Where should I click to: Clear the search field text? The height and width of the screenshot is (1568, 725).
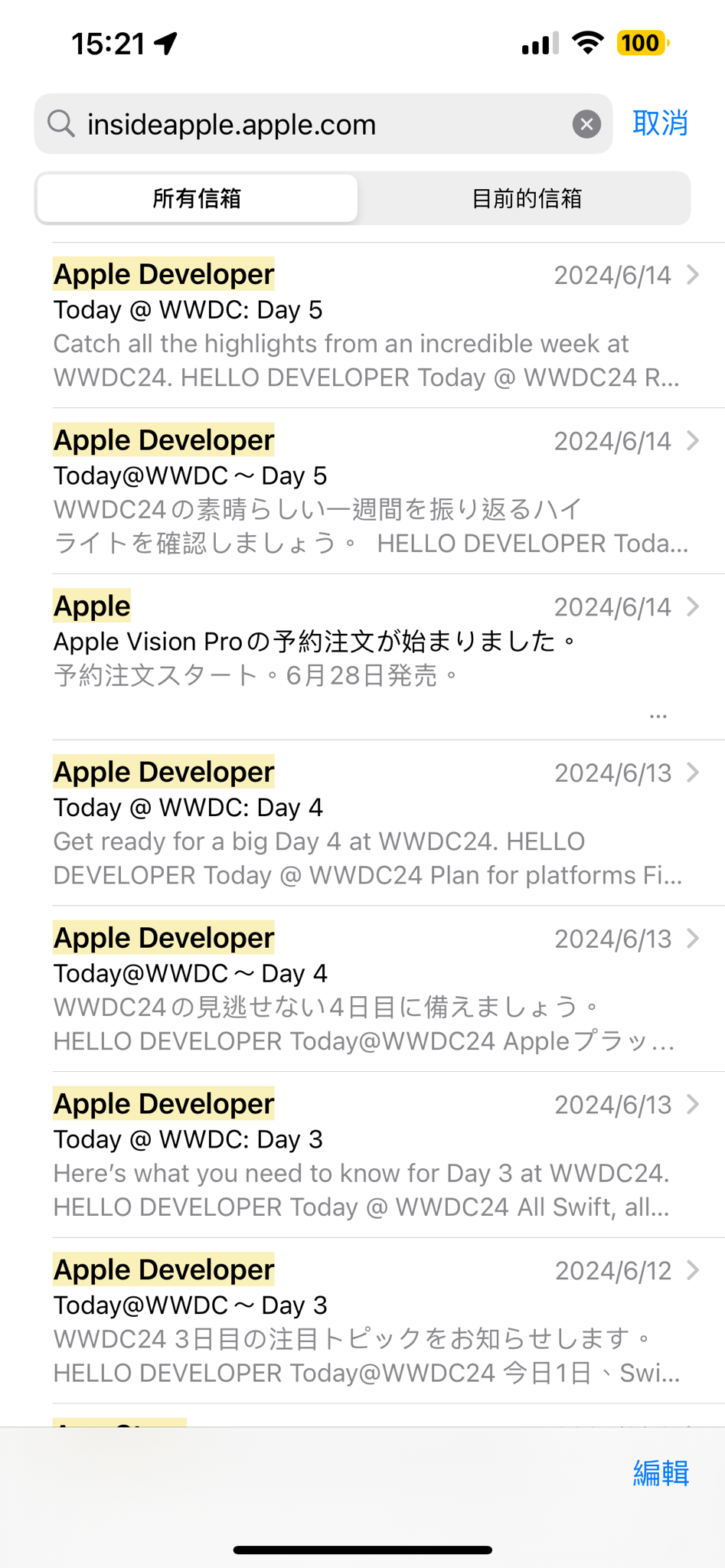pyautogui.click(x=586, y=124)
